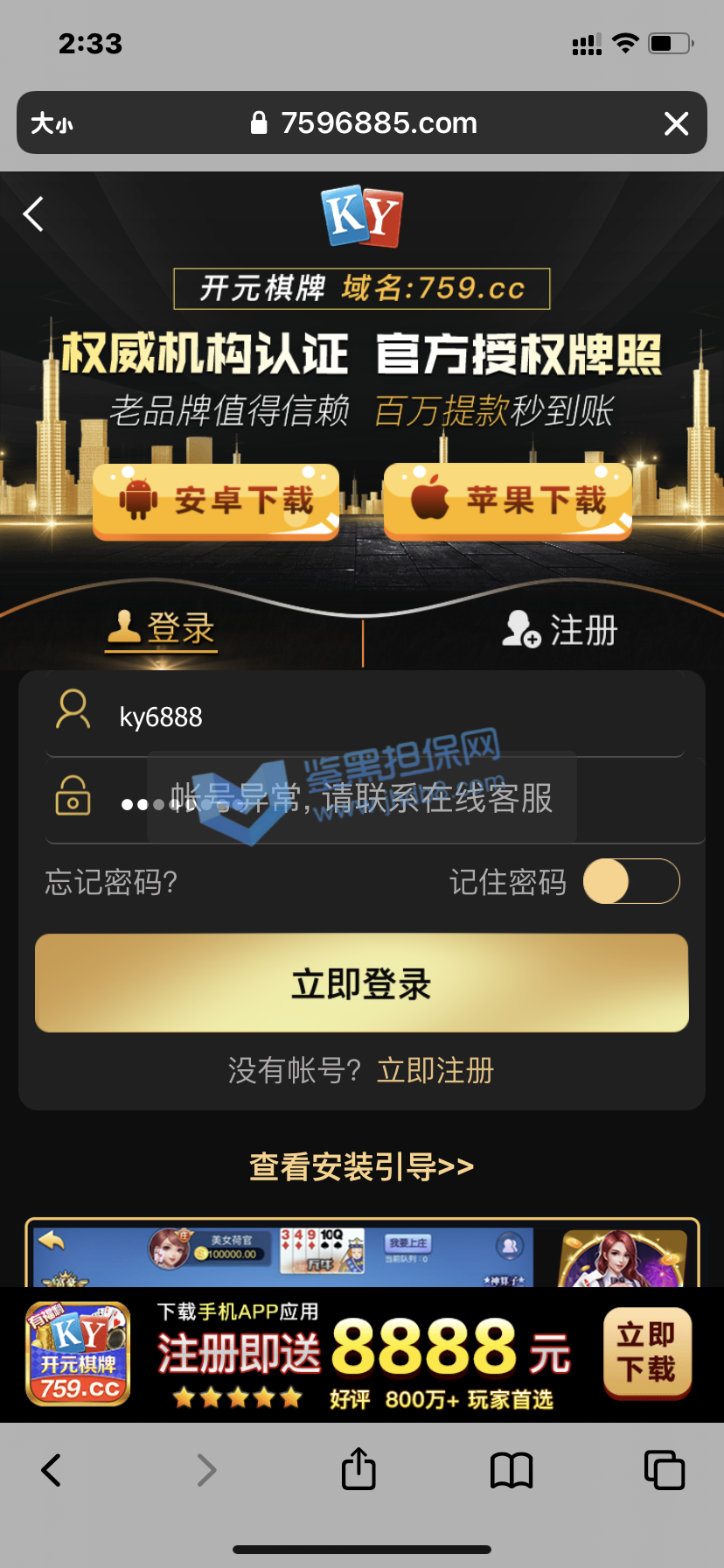Open Safari bookmarks
The image size is (724, 1568).
(512, 1470)
